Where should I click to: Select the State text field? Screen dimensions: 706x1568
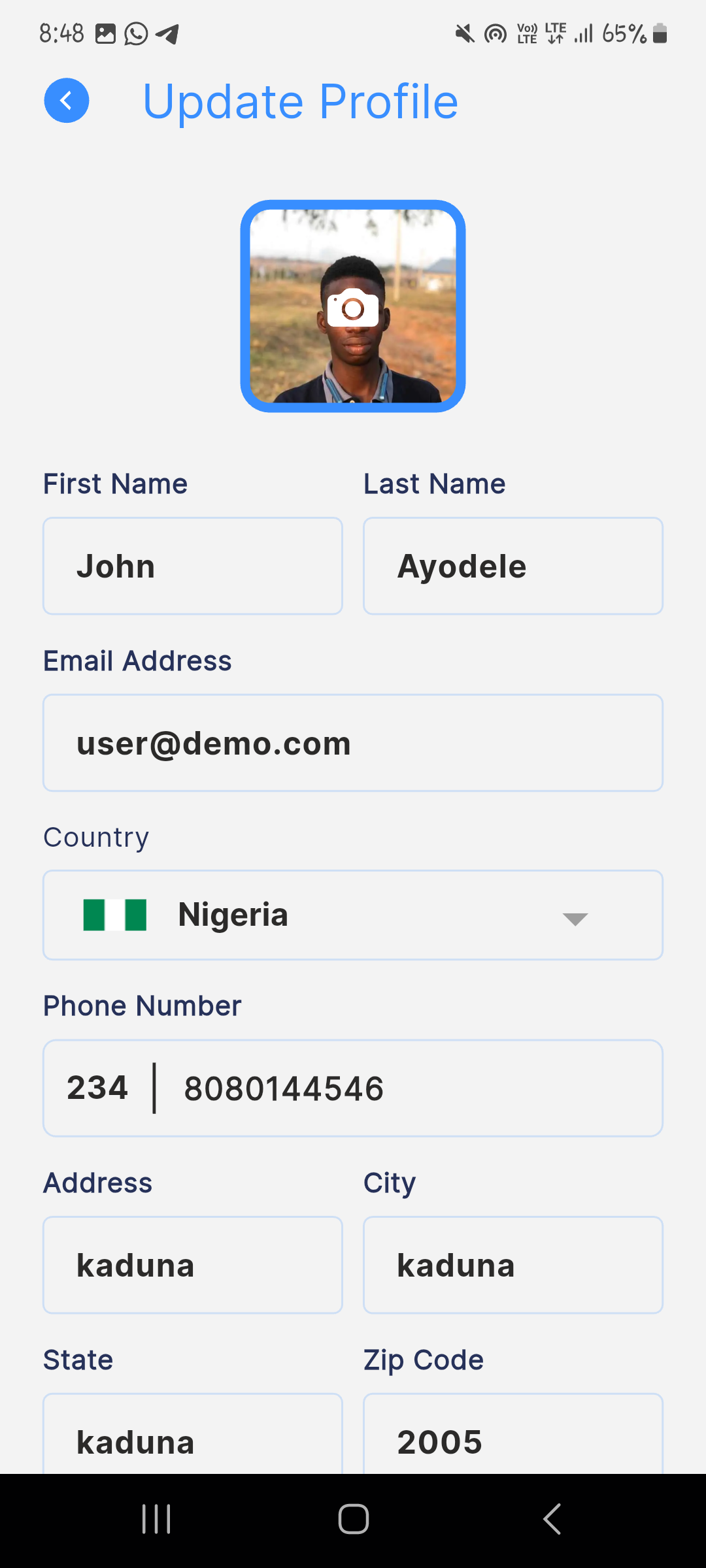(193, 1437)
